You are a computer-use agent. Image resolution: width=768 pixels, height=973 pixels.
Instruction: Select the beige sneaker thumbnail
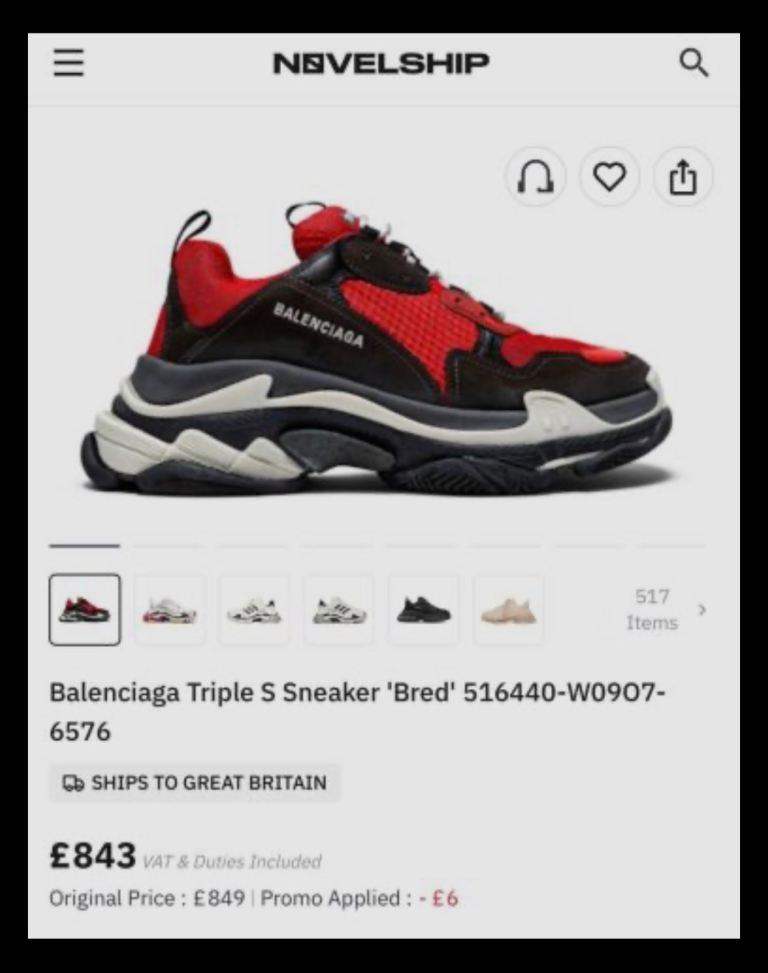click(508, 609)
